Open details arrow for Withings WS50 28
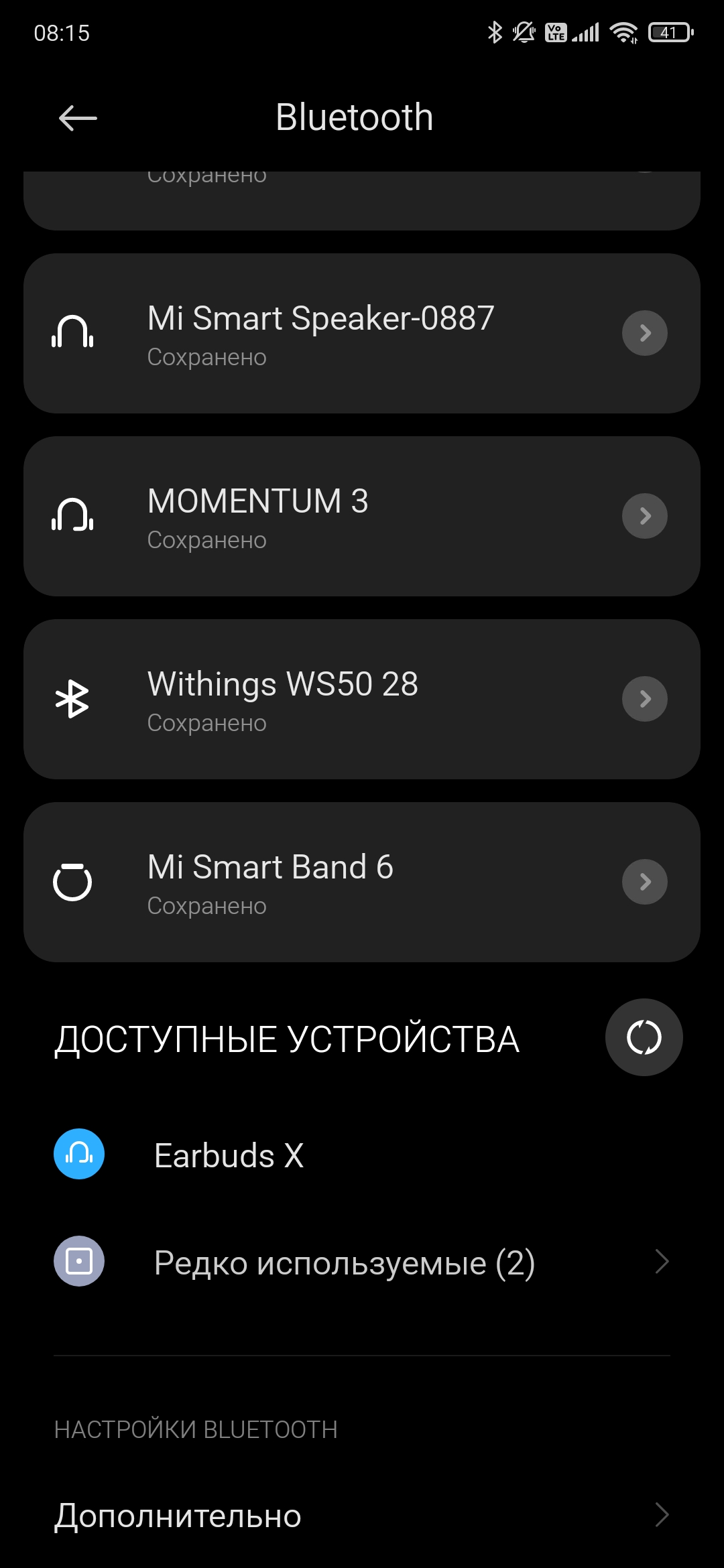Viewport: 724px width, 1568px height. point(644,699)
